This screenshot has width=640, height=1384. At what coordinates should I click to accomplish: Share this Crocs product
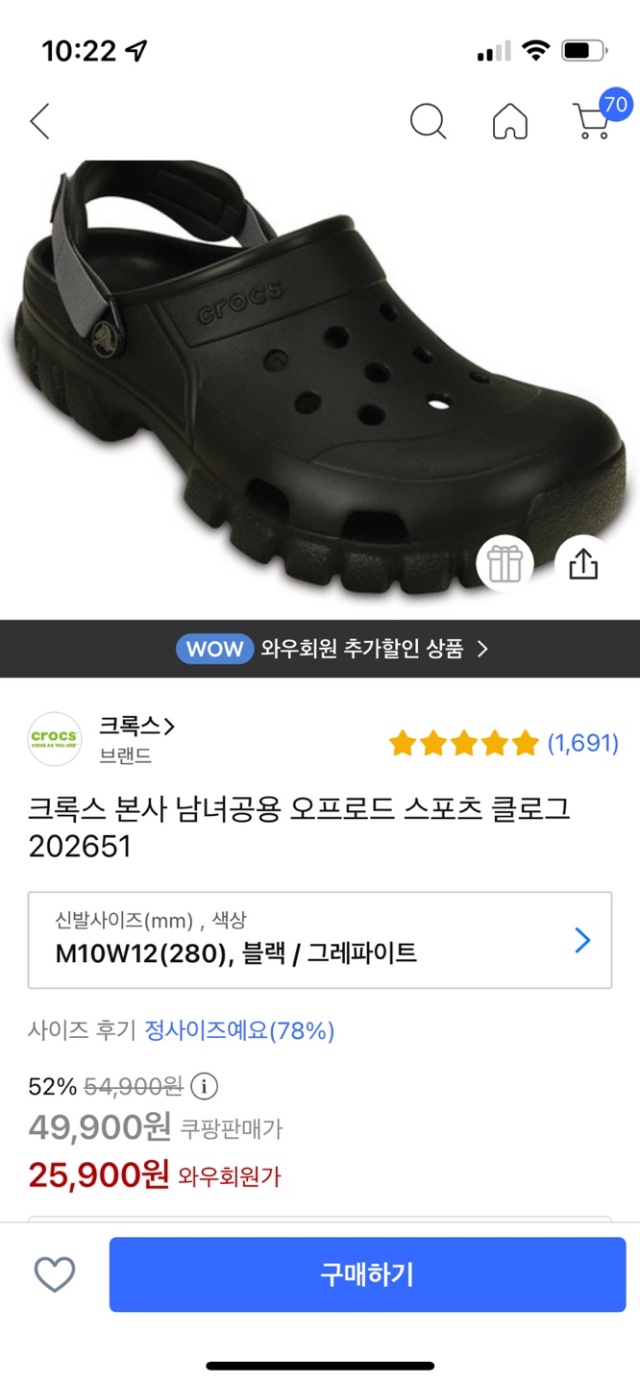(x=583, y=564)
